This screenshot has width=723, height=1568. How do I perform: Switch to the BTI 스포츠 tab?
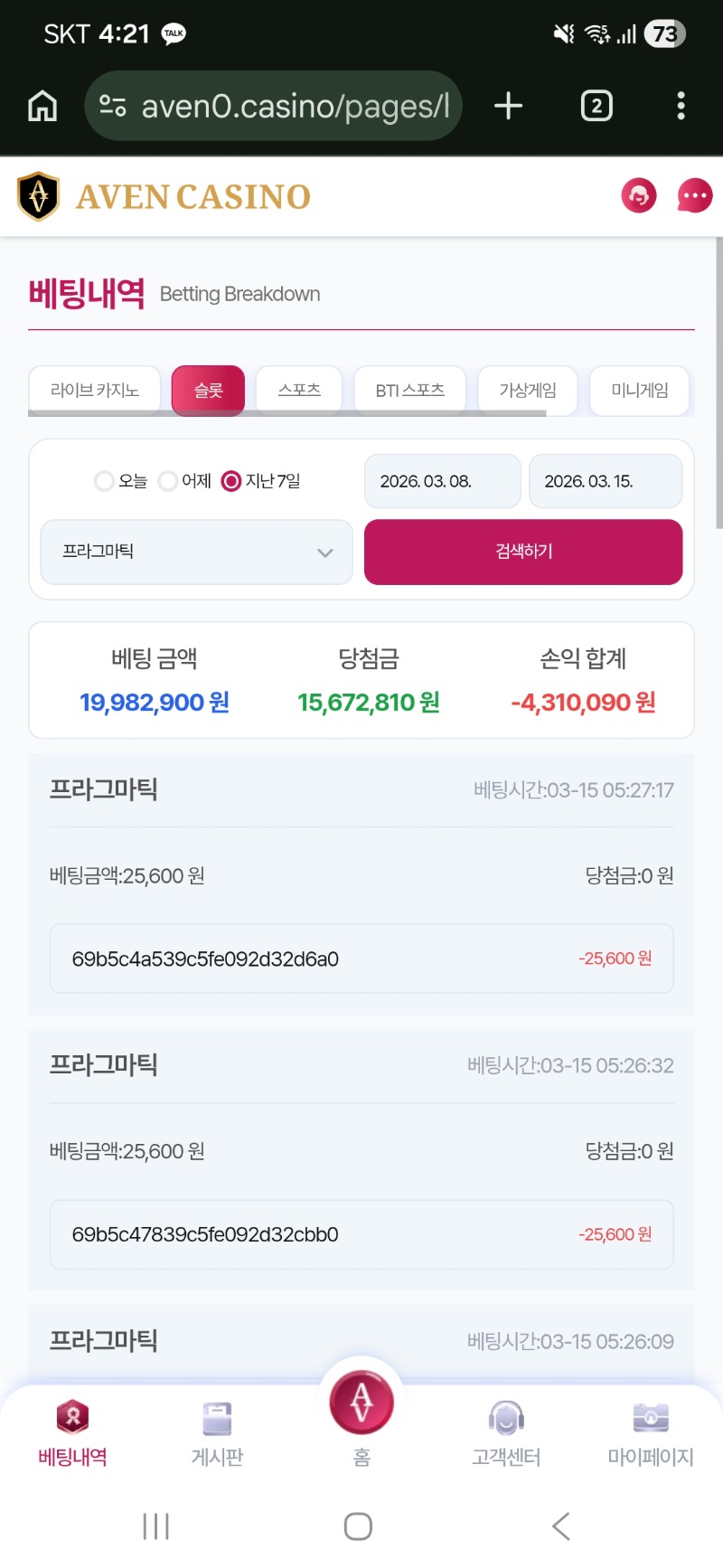pyautogui.click(x=409, y=391)
